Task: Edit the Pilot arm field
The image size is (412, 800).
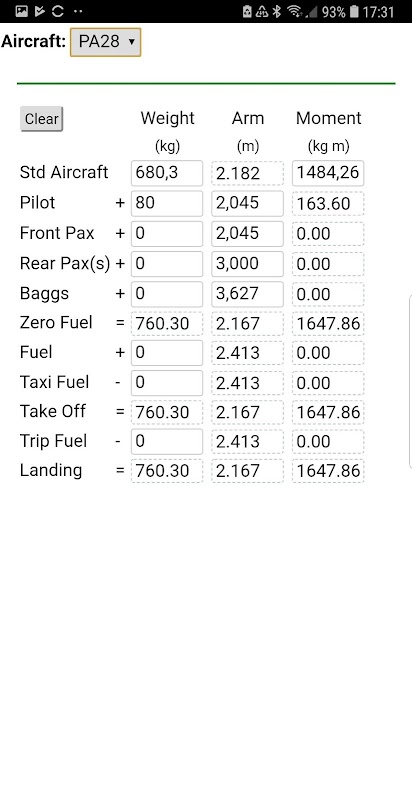Action: (247, 203)
